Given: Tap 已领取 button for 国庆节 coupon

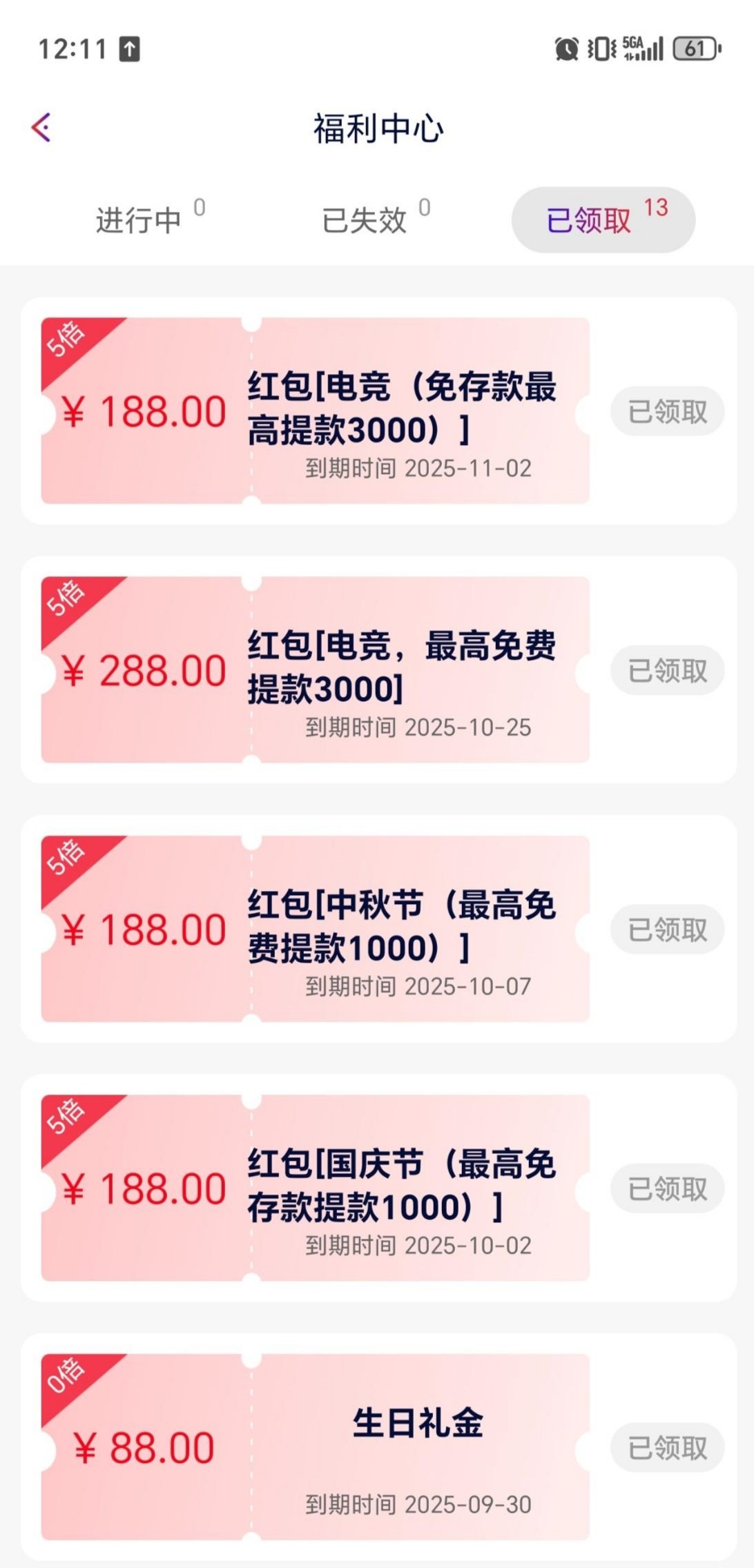Looking at the screenshot, I should 667,1188.
